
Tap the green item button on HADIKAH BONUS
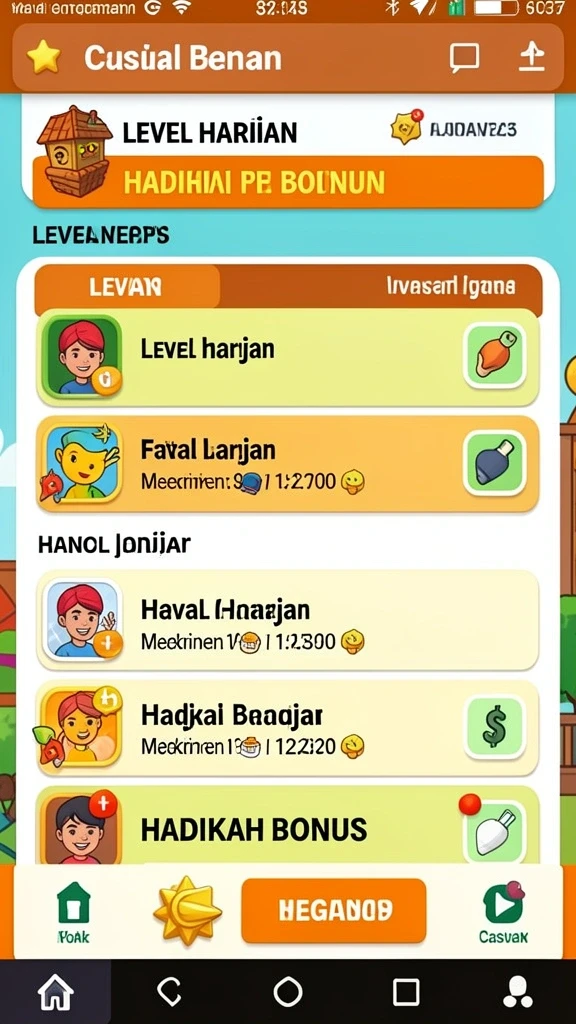point(494,831)
